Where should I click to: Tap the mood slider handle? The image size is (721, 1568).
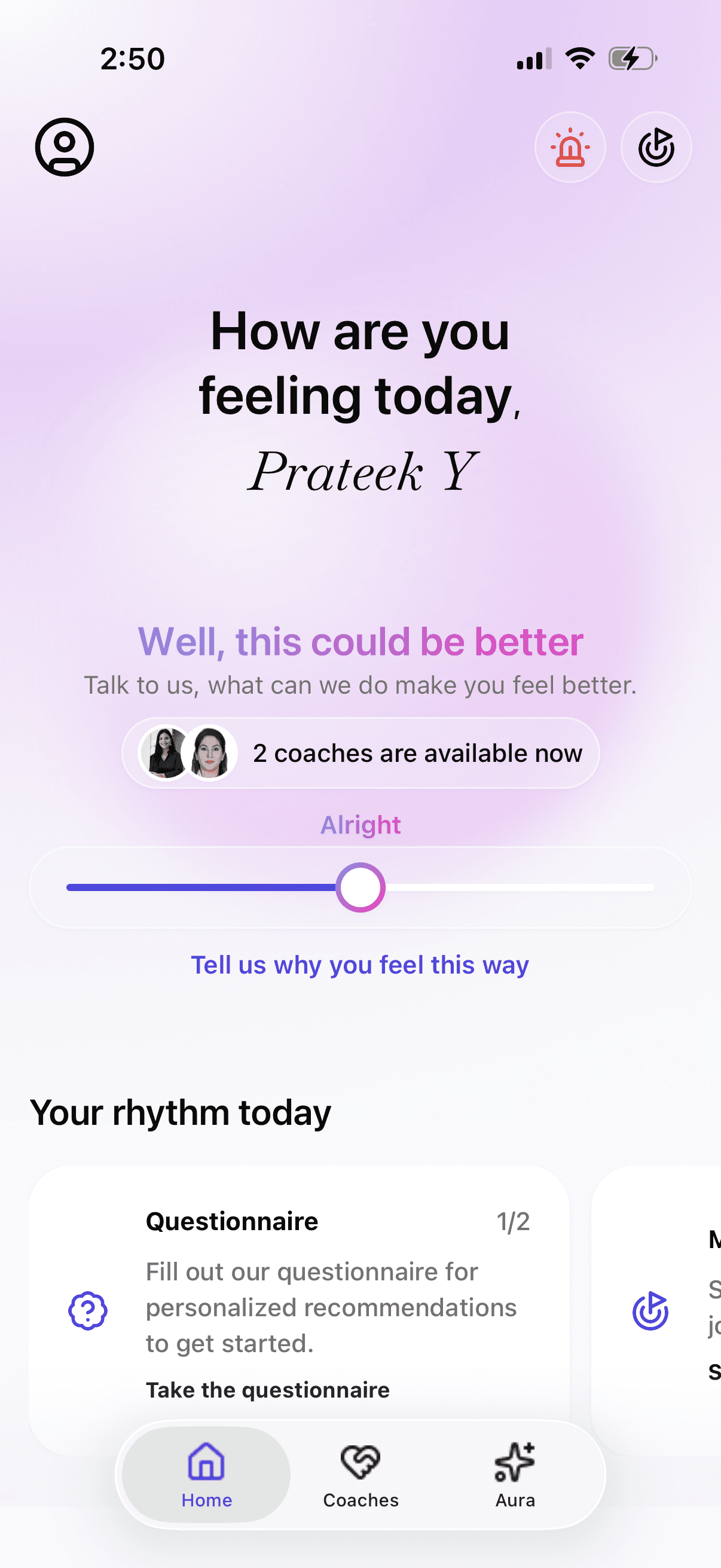tap(360, 887)
